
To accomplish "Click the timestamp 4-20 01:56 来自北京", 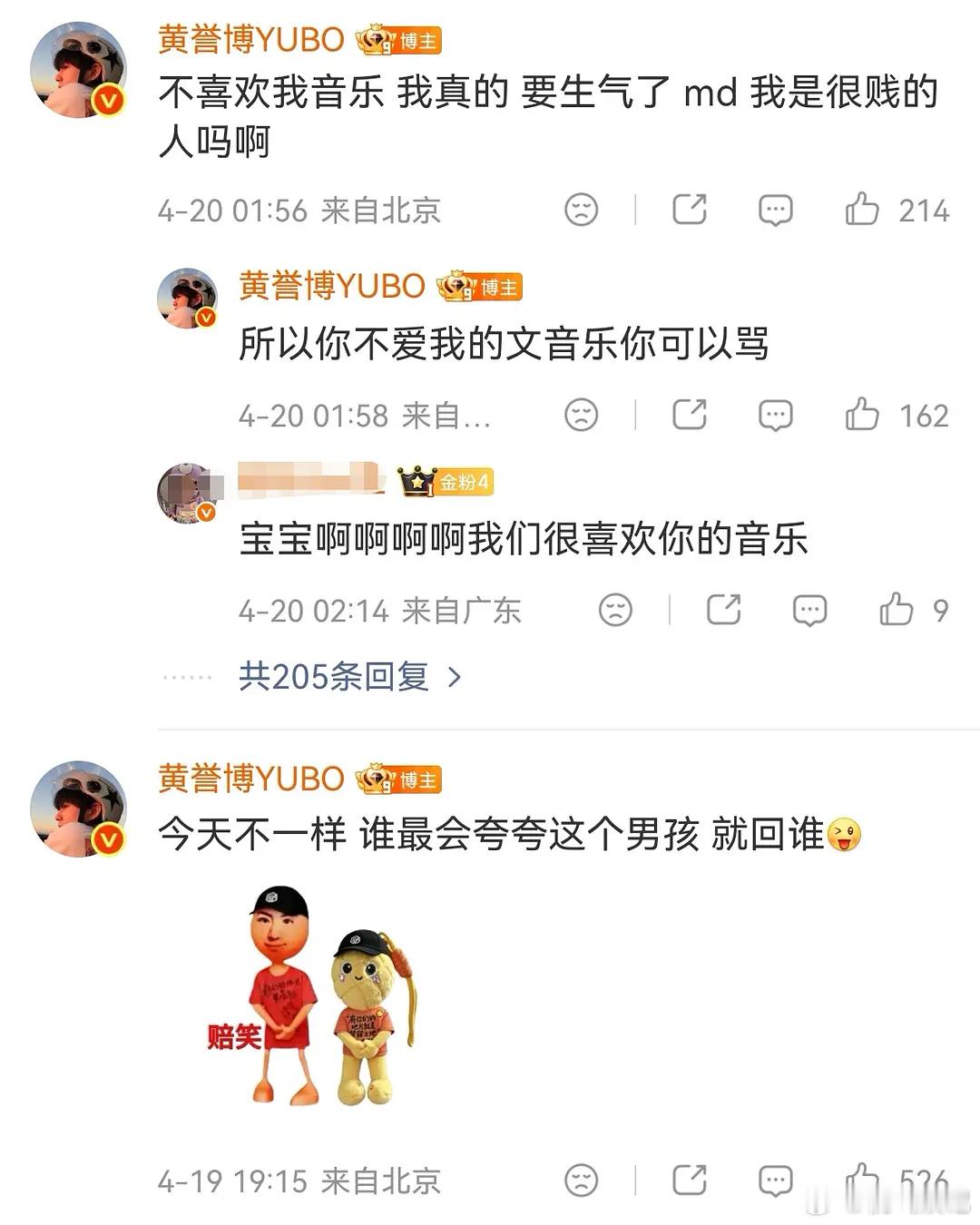I will (x=299, y=210).
